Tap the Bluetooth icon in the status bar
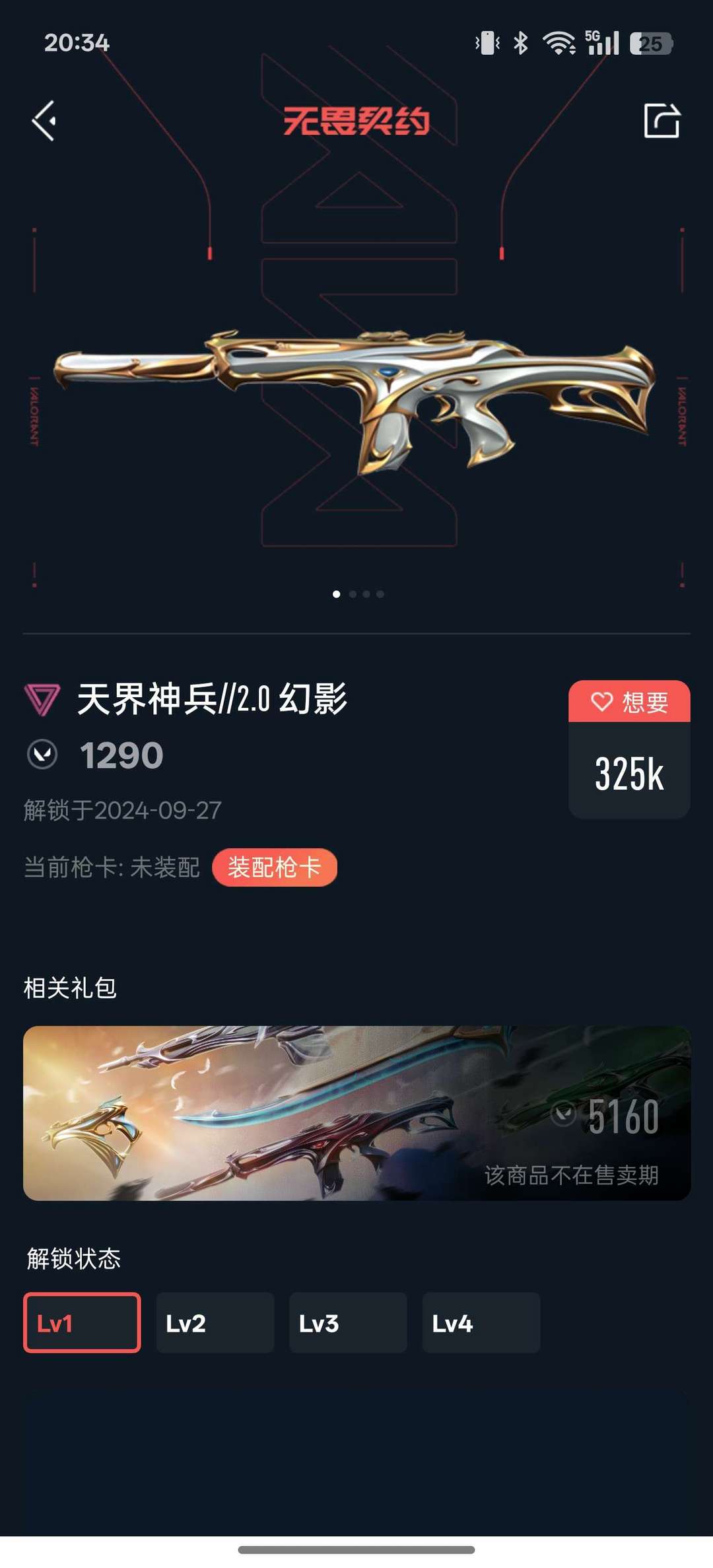 (521, 42)
